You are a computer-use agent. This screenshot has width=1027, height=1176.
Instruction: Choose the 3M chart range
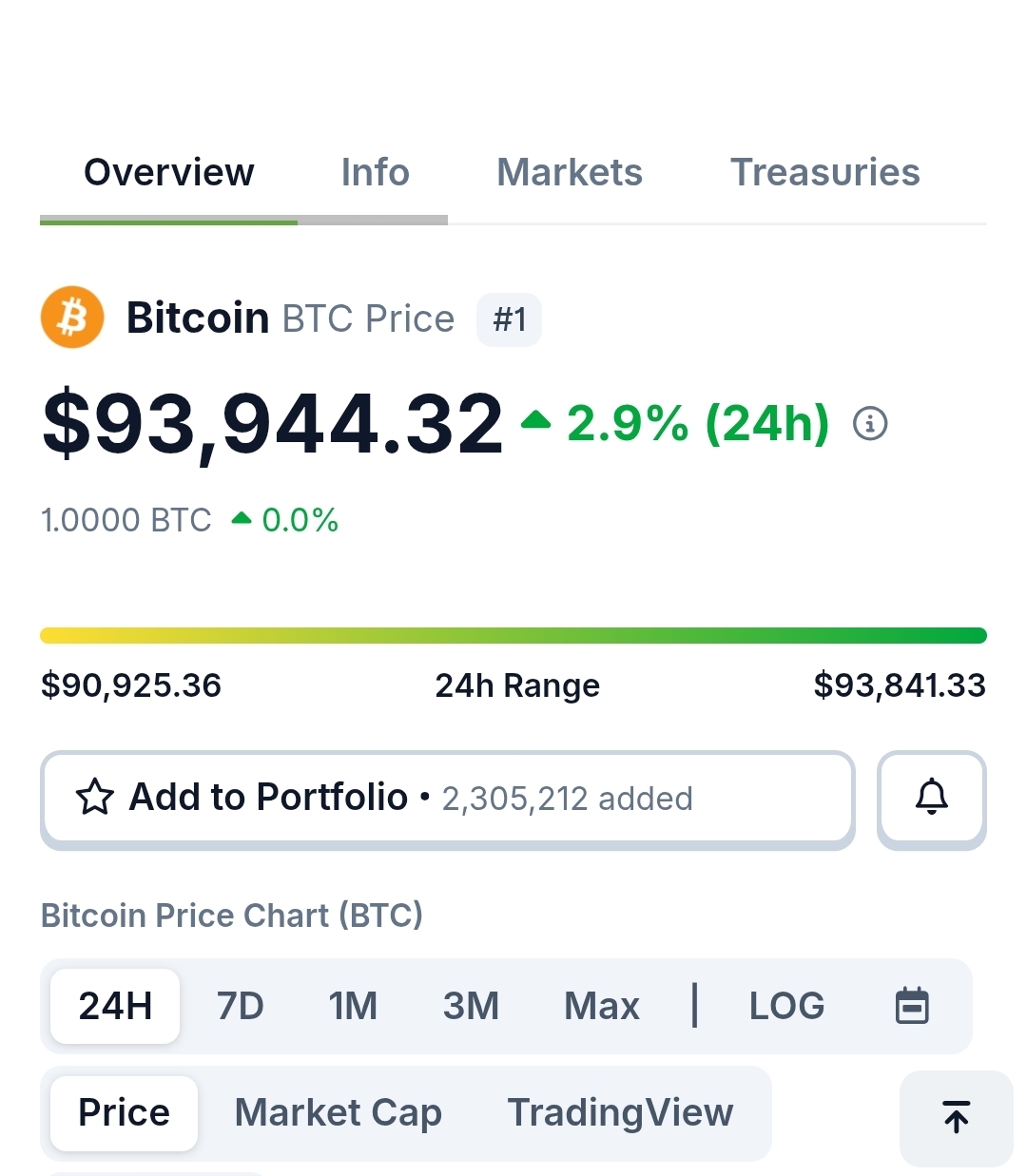[471, 1006]
